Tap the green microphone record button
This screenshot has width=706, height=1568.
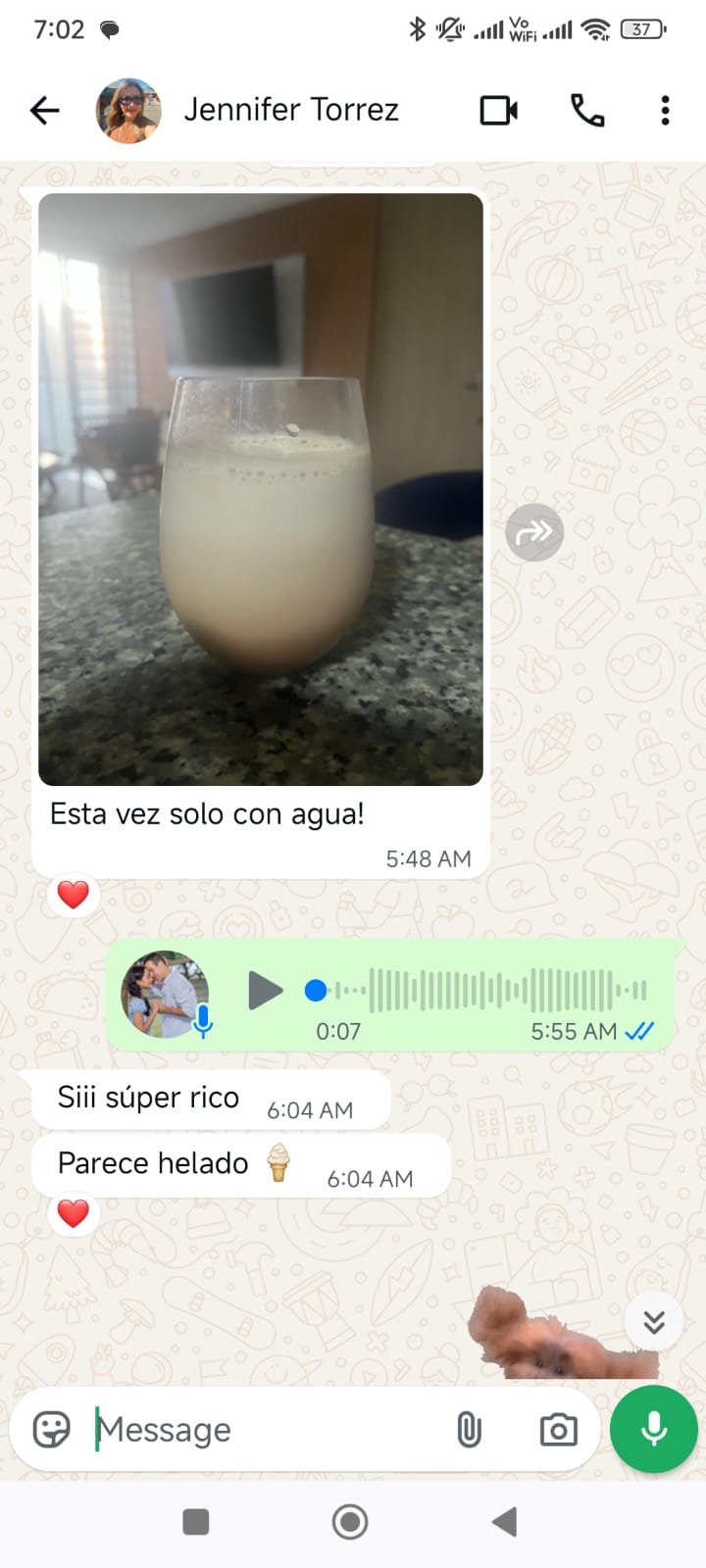point(653,1430)
